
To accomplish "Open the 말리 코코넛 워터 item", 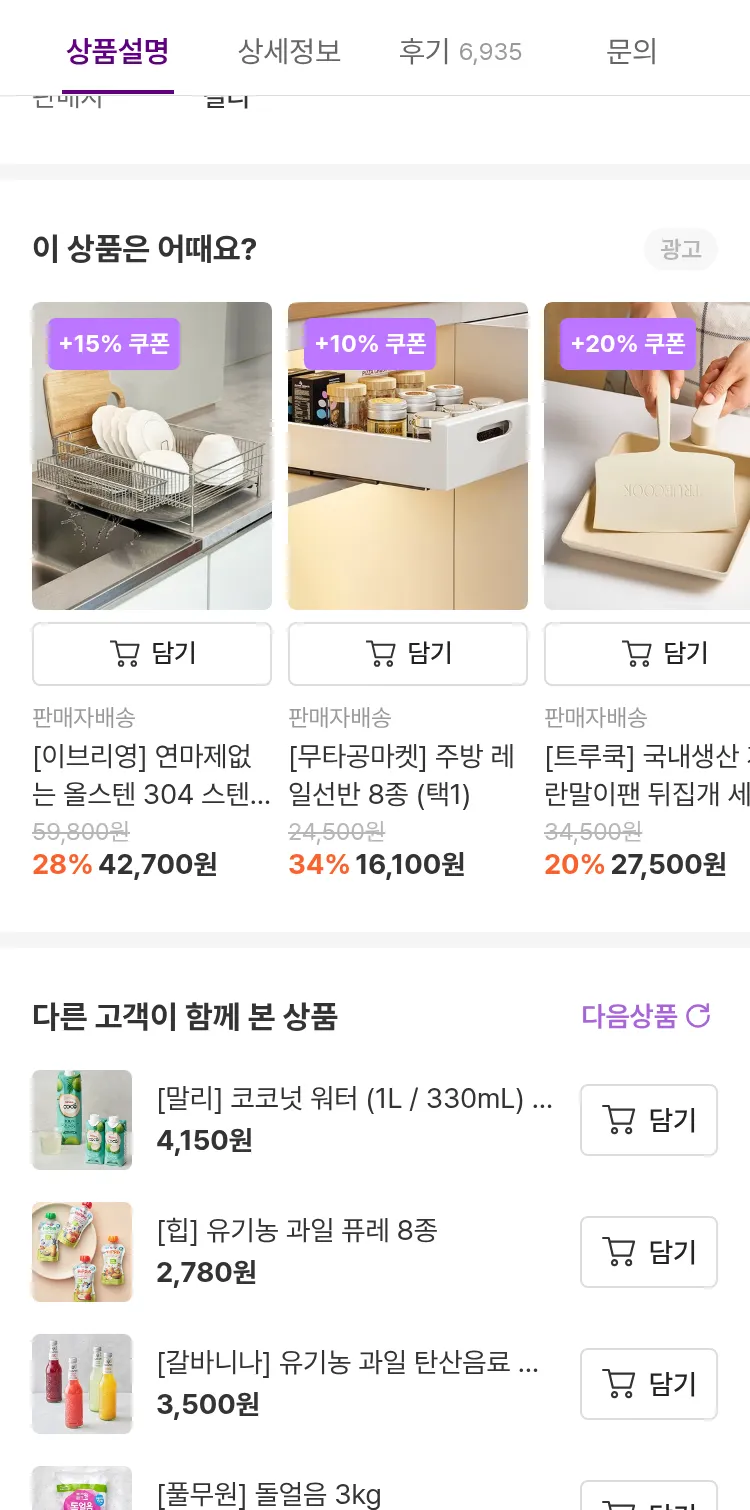I will coord(355,1099).
